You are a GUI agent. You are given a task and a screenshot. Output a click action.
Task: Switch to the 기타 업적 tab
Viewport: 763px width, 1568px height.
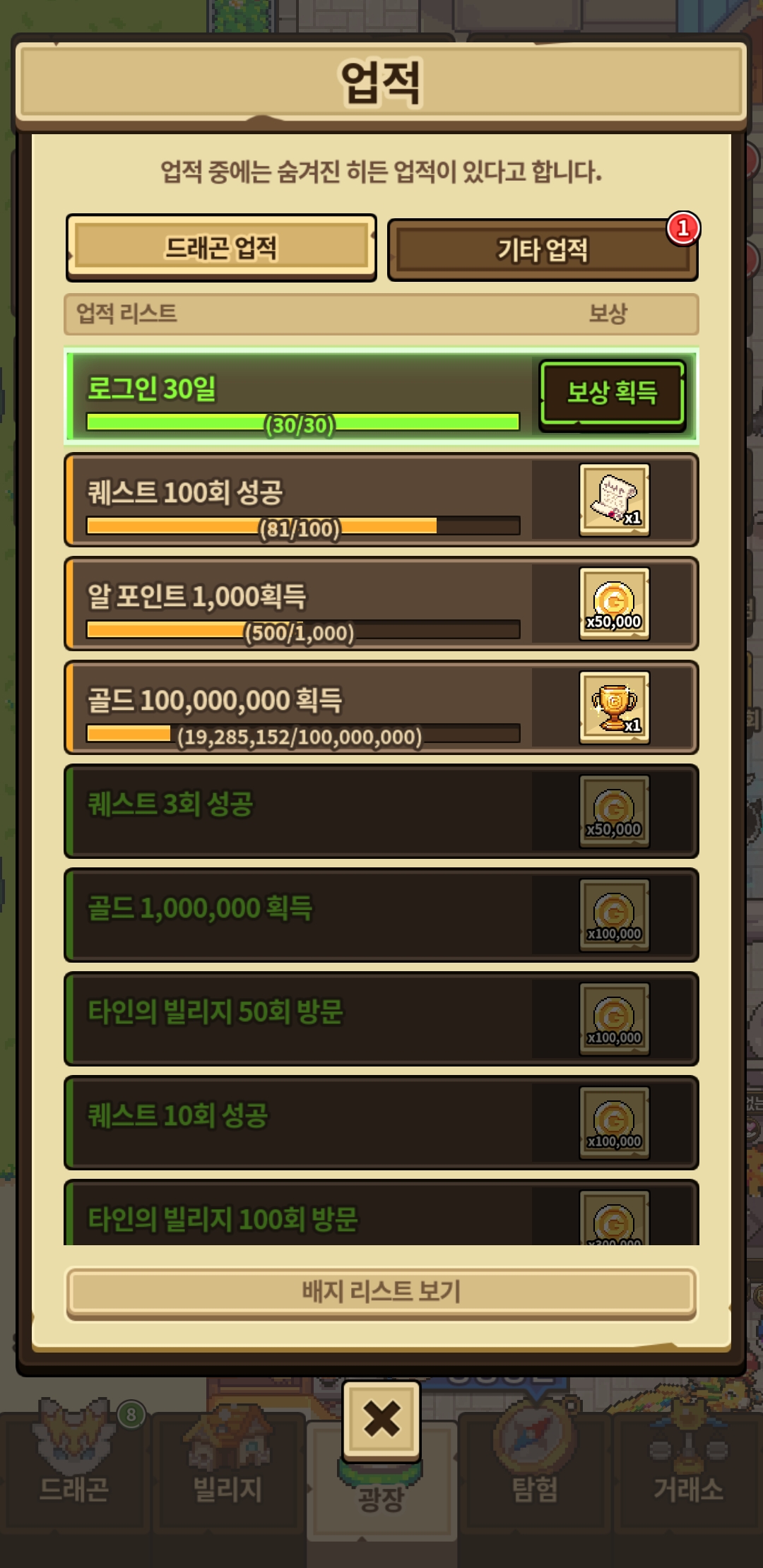(x=542, y=250)
